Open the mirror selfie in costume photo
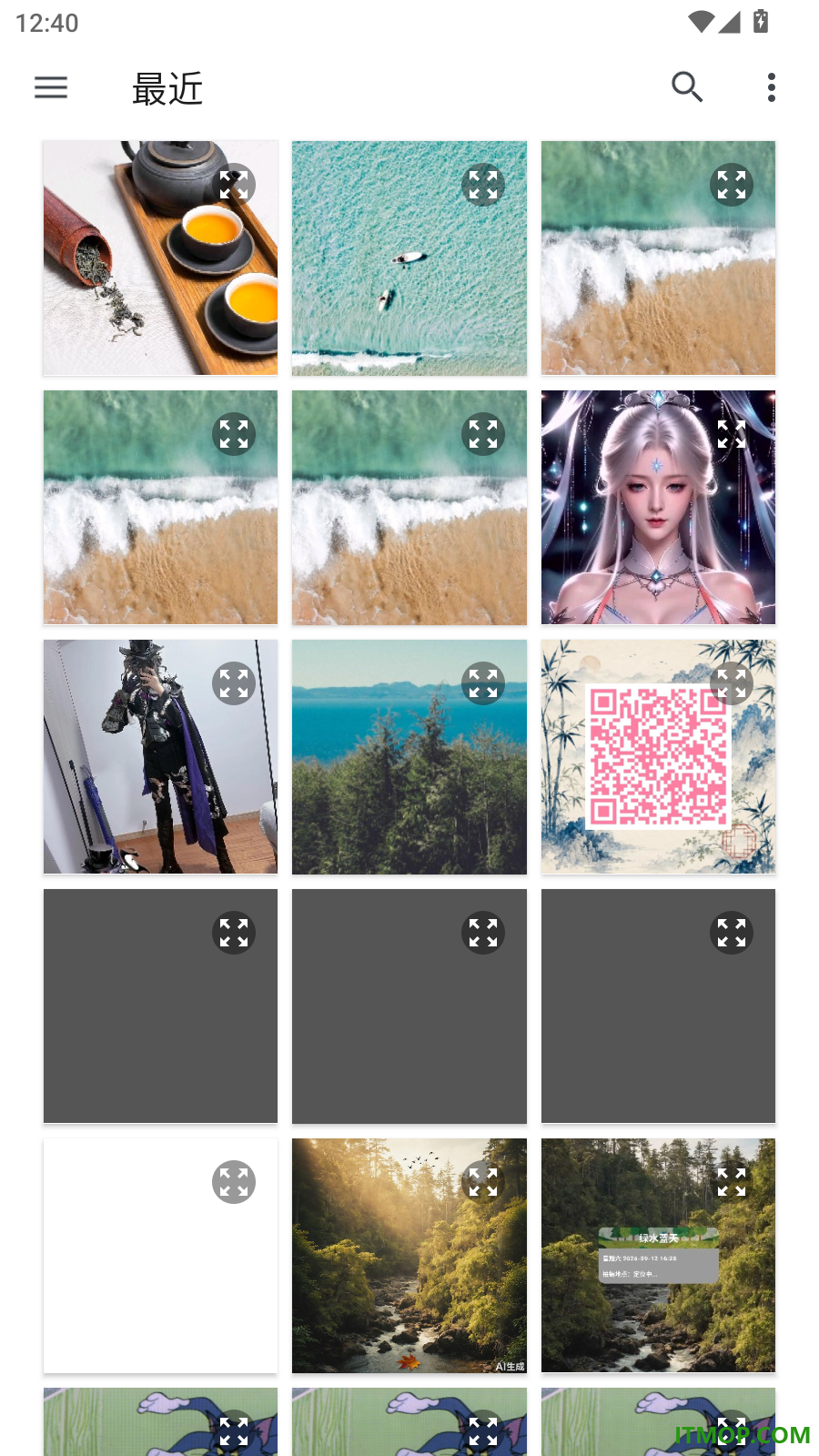 (x=160, y=756)
